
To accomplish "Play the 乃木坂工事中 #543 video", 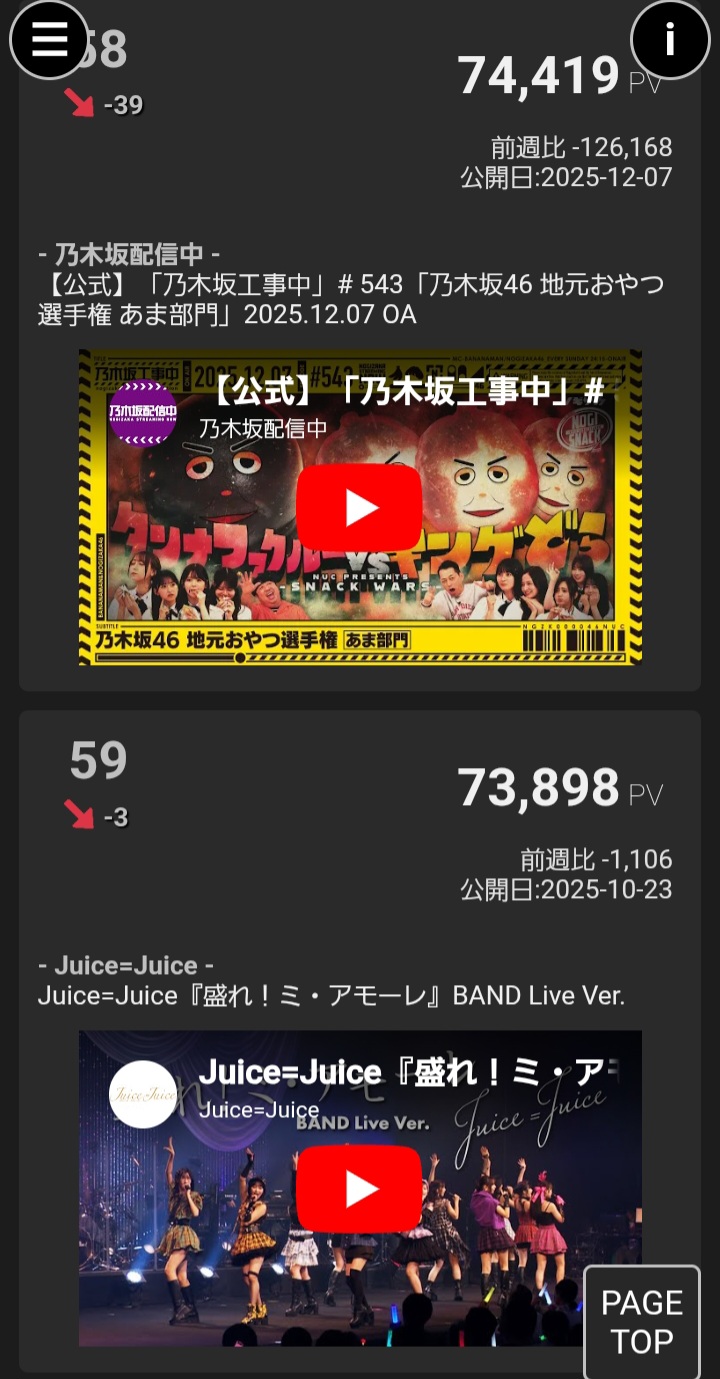I will [x=359, y=507].
